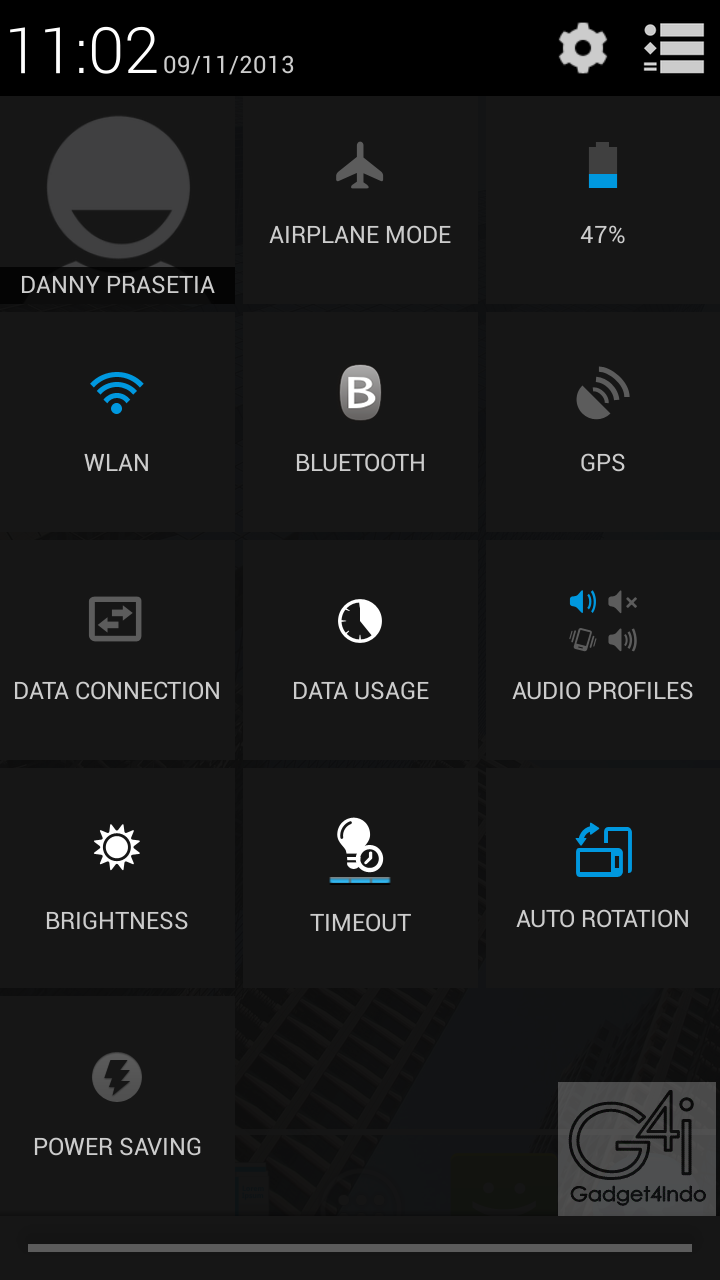
Task: Turn off WLAN
Action: [117, 420]
